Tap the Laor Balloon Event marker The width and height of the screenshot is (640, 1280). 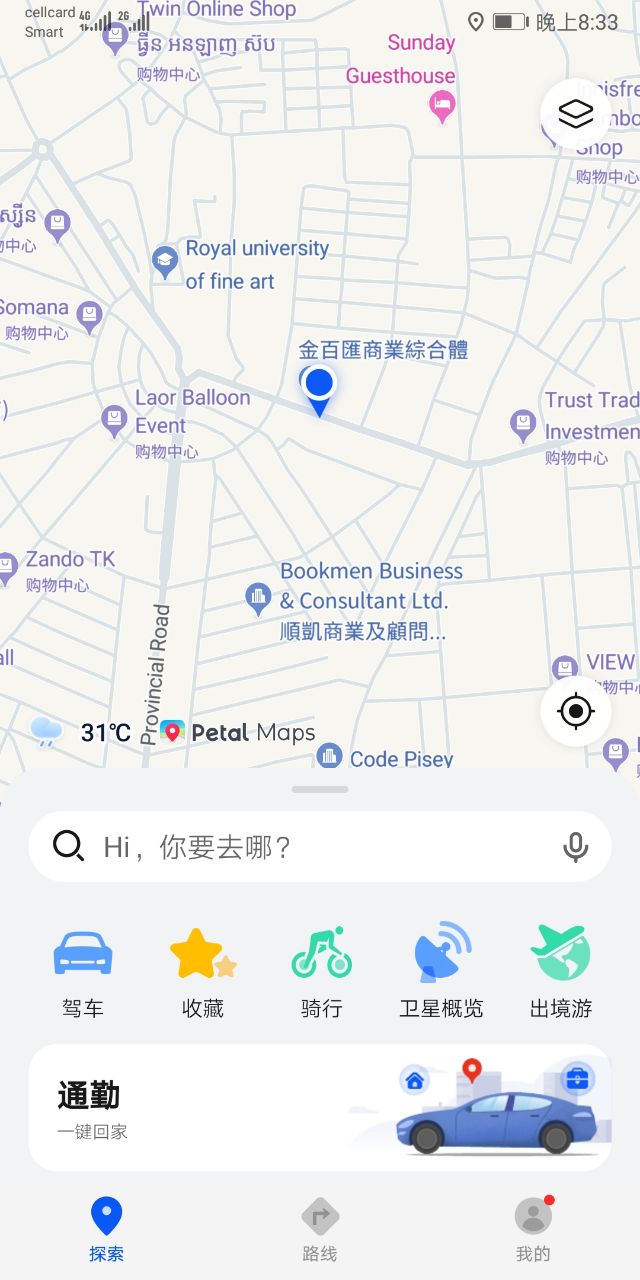click(x=115, y=421)
